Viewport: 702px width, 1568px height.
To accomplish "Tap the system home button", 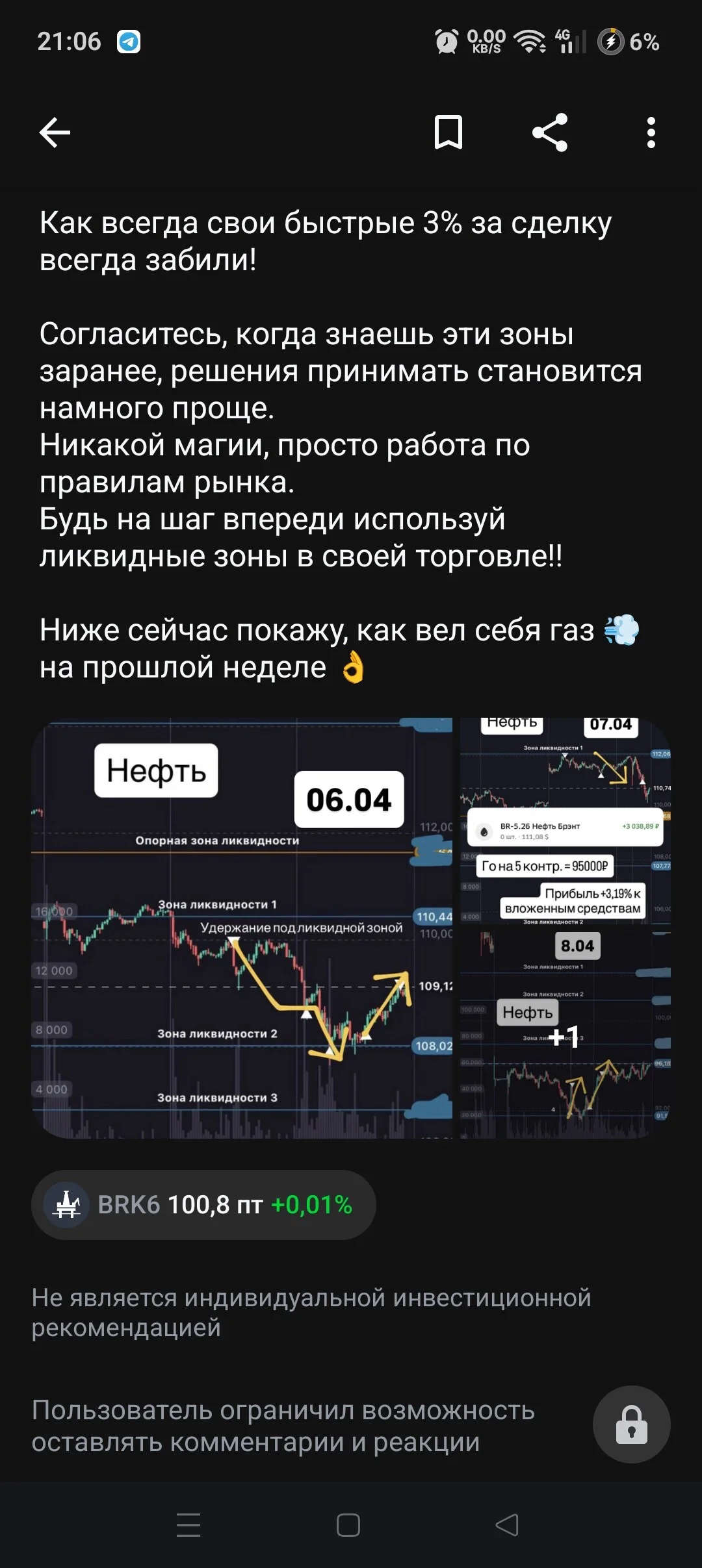I will tap(348, 1525).
